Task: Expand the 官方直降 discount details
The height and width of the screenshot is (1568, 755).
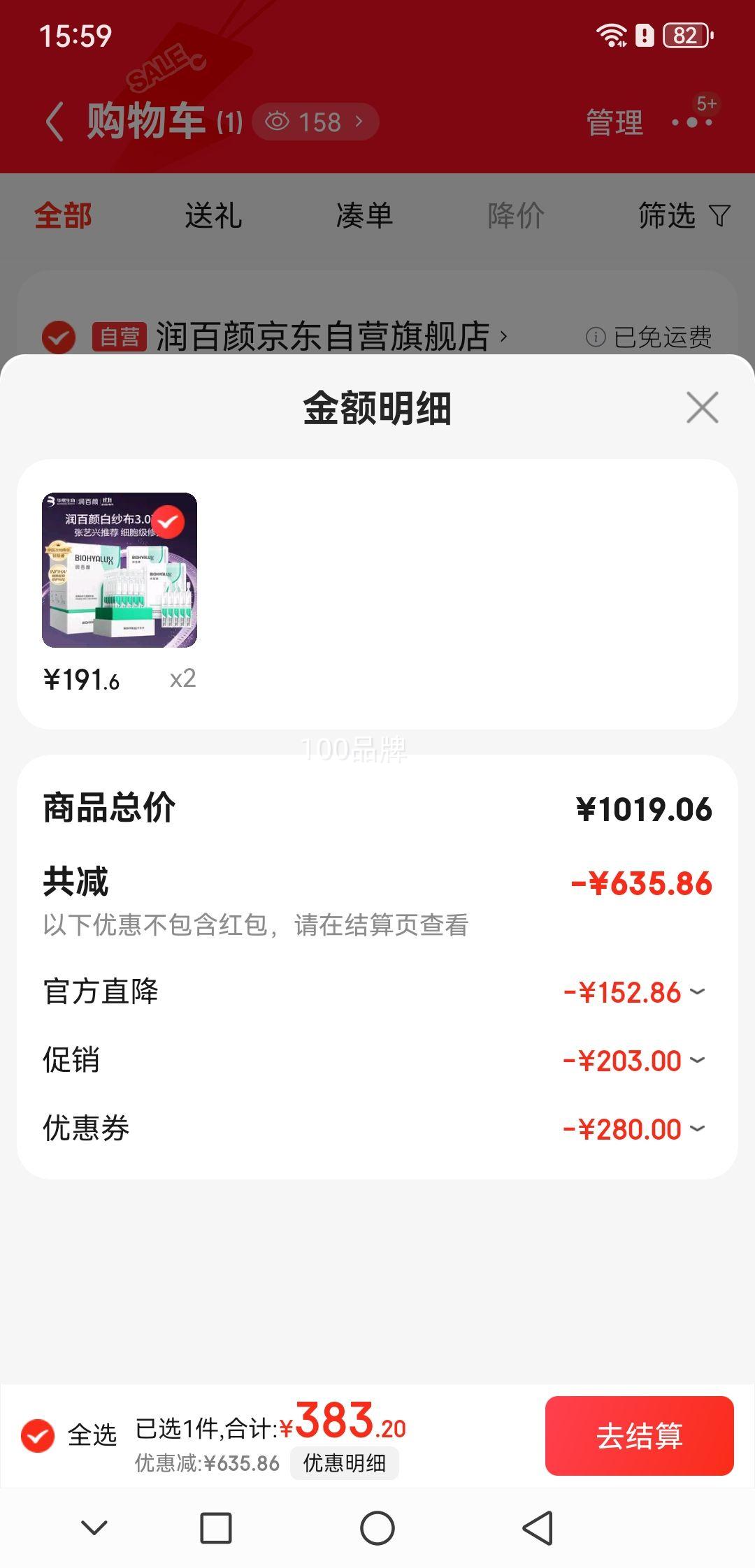Action: (697, 992)
